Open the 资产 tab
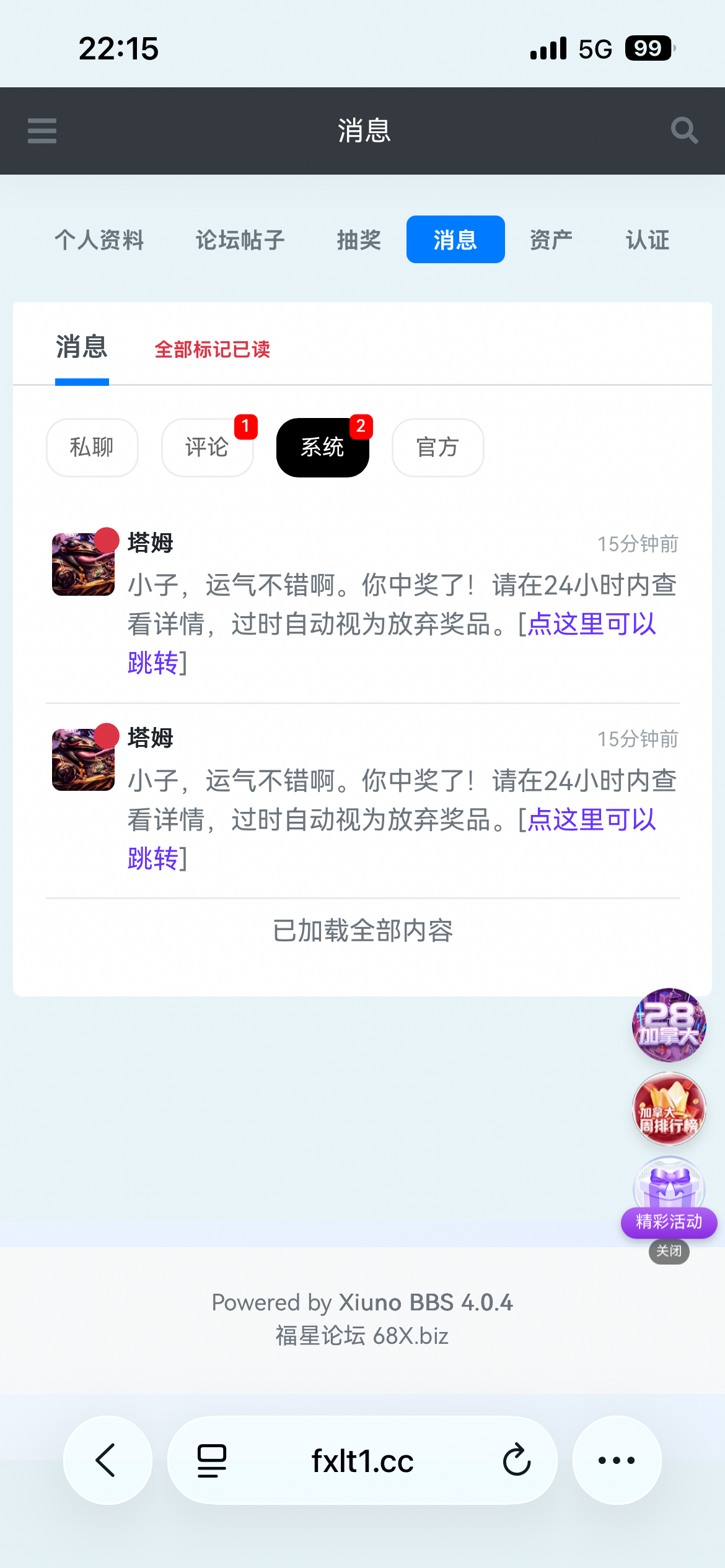The width and height of the screenshot is (725, 1568). 550,240
